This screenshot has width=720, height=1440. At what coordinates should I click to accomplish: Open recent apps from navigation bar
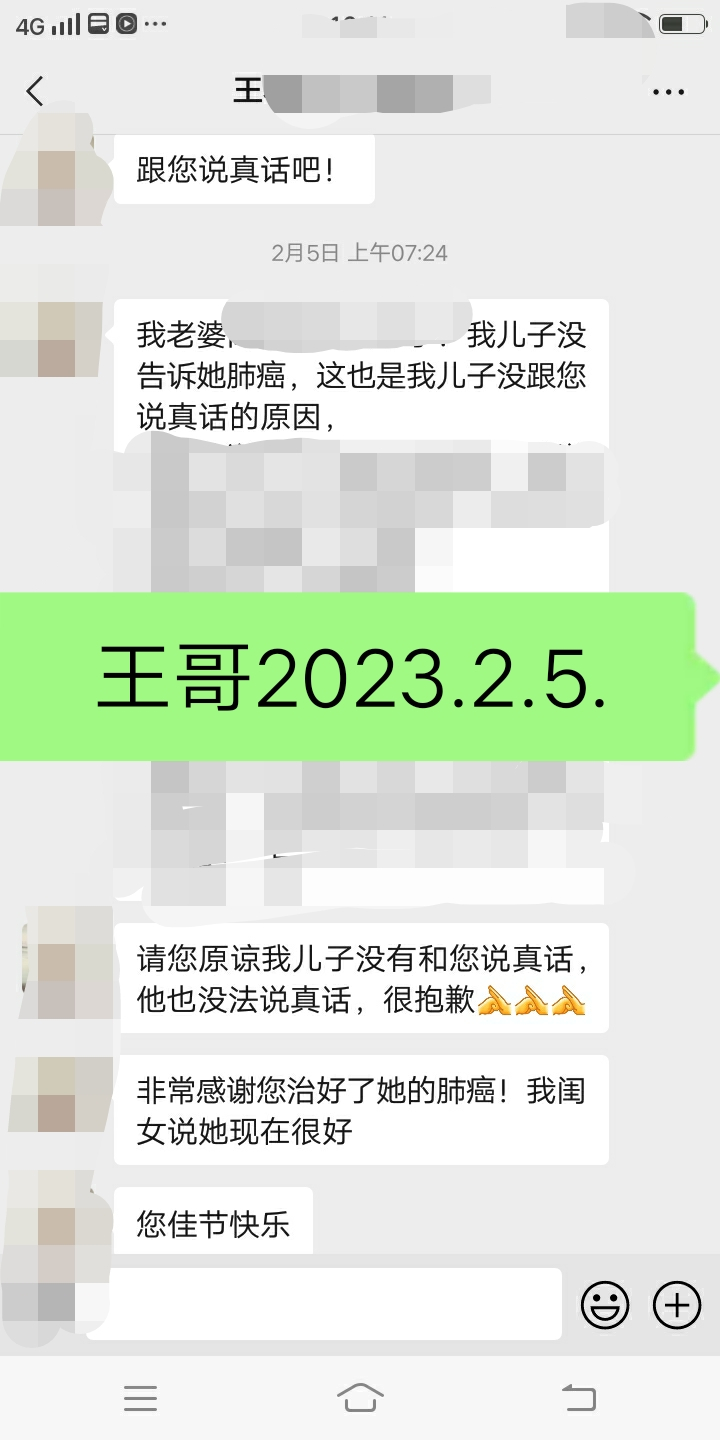tap(140, 1398)
